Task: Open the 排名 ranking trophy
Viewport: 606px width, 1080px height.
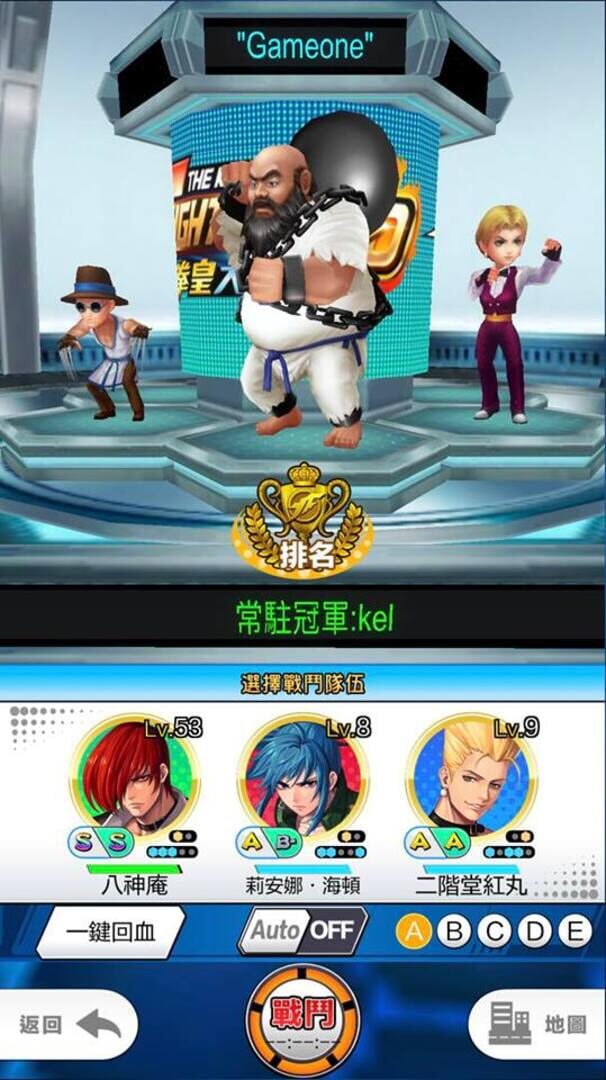Action: pyautogui.click(x=303, y=521)
